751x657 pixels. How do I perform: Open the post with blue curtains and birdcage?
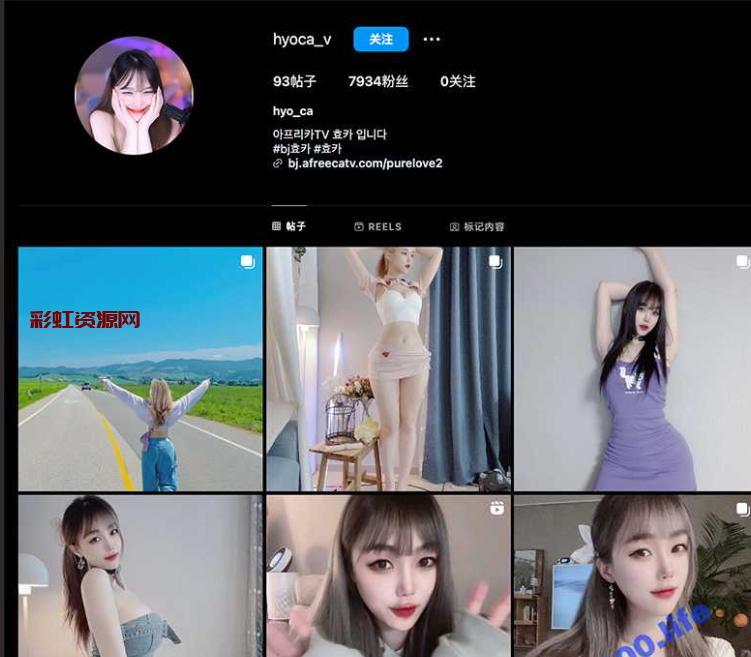pyautogui.click(x=388, y=368)
